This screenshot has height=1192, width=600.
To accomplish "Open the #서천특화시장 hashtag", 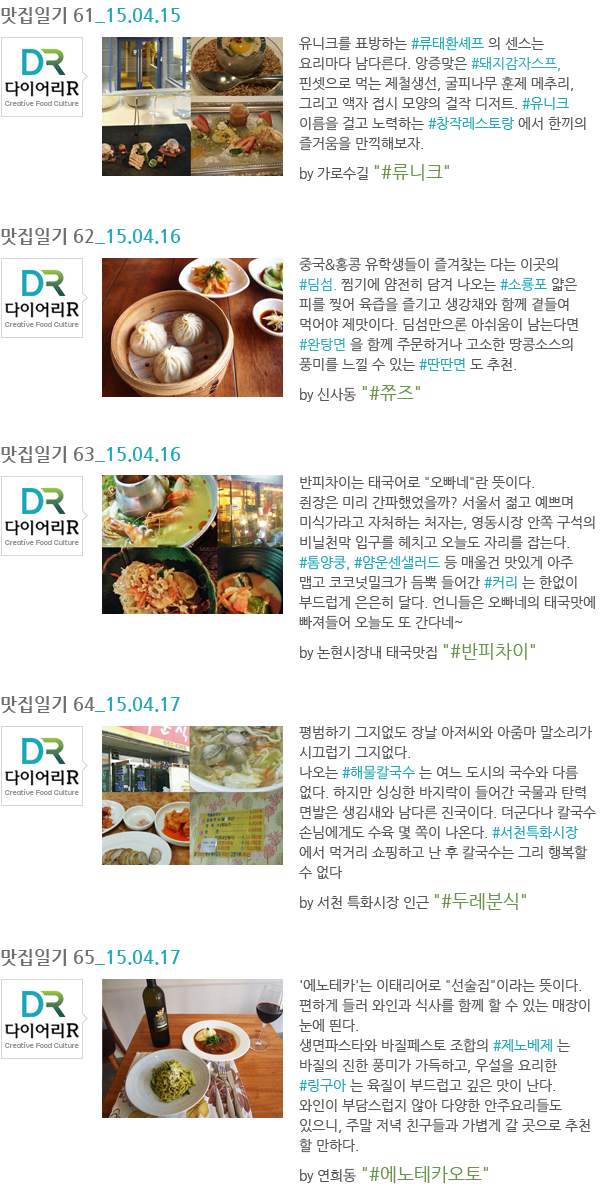I will (x=535, y=832).
